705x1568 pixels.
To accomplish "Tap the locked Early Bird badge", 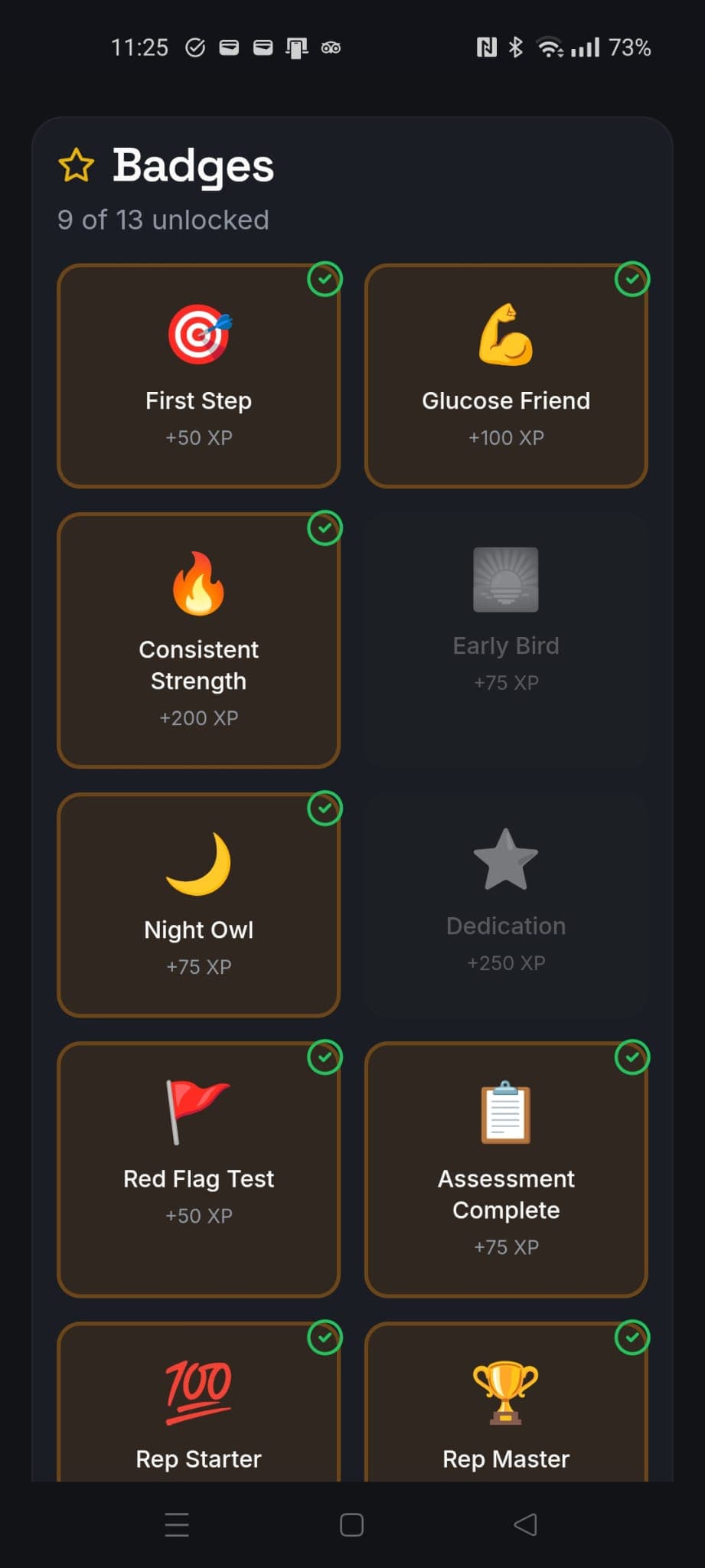I will (x=506, y=640).
